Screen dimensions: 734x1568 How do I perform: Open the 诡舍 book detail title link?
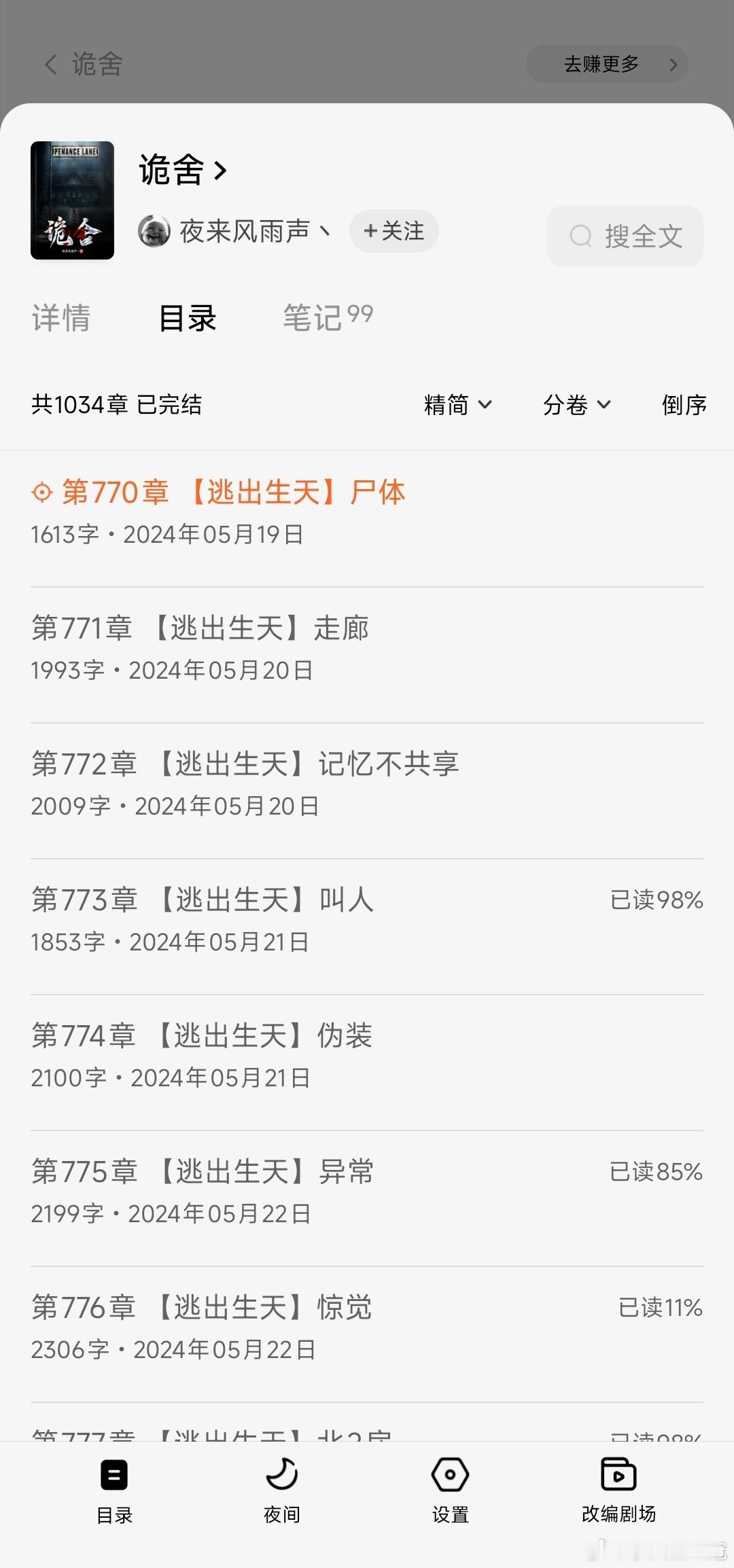(182, 170)
